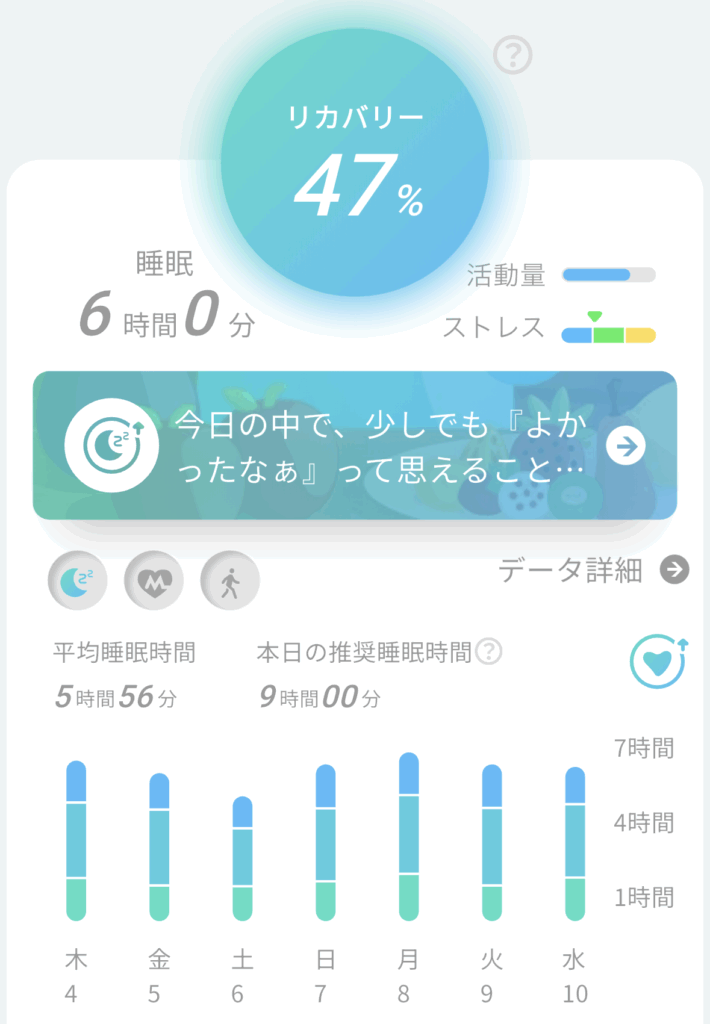710x1024 pixels.
Task: Select Saturday the 6th sleep bar
Action: coord(242,858)
